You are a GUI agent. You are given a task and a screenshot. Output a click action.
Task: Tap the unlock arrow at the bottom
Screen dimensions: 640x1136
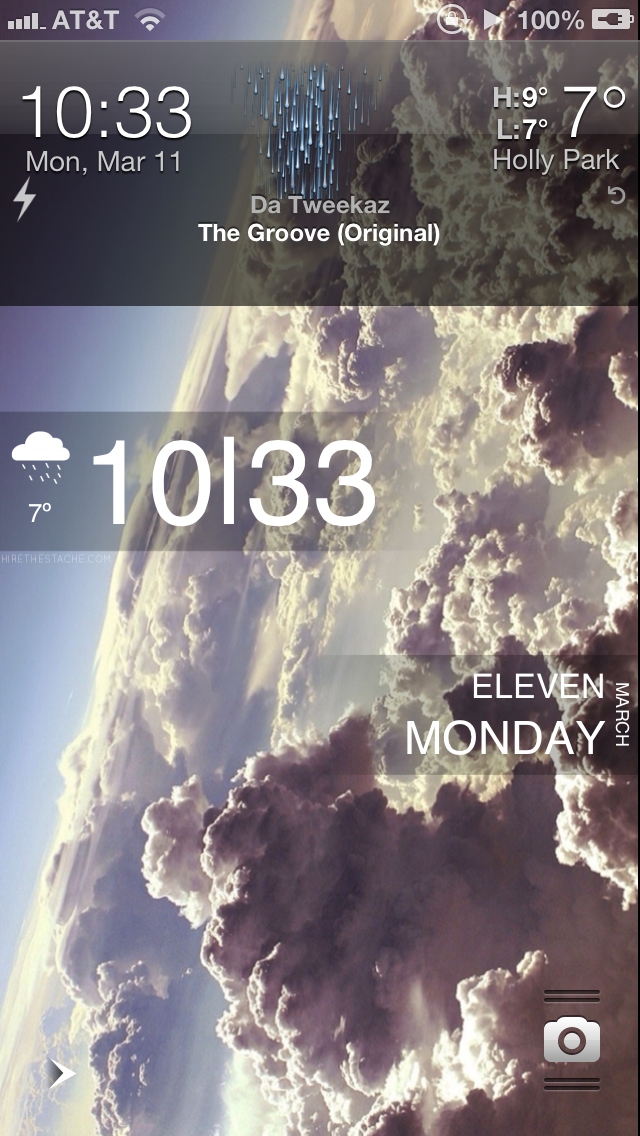coord(62,1072)
